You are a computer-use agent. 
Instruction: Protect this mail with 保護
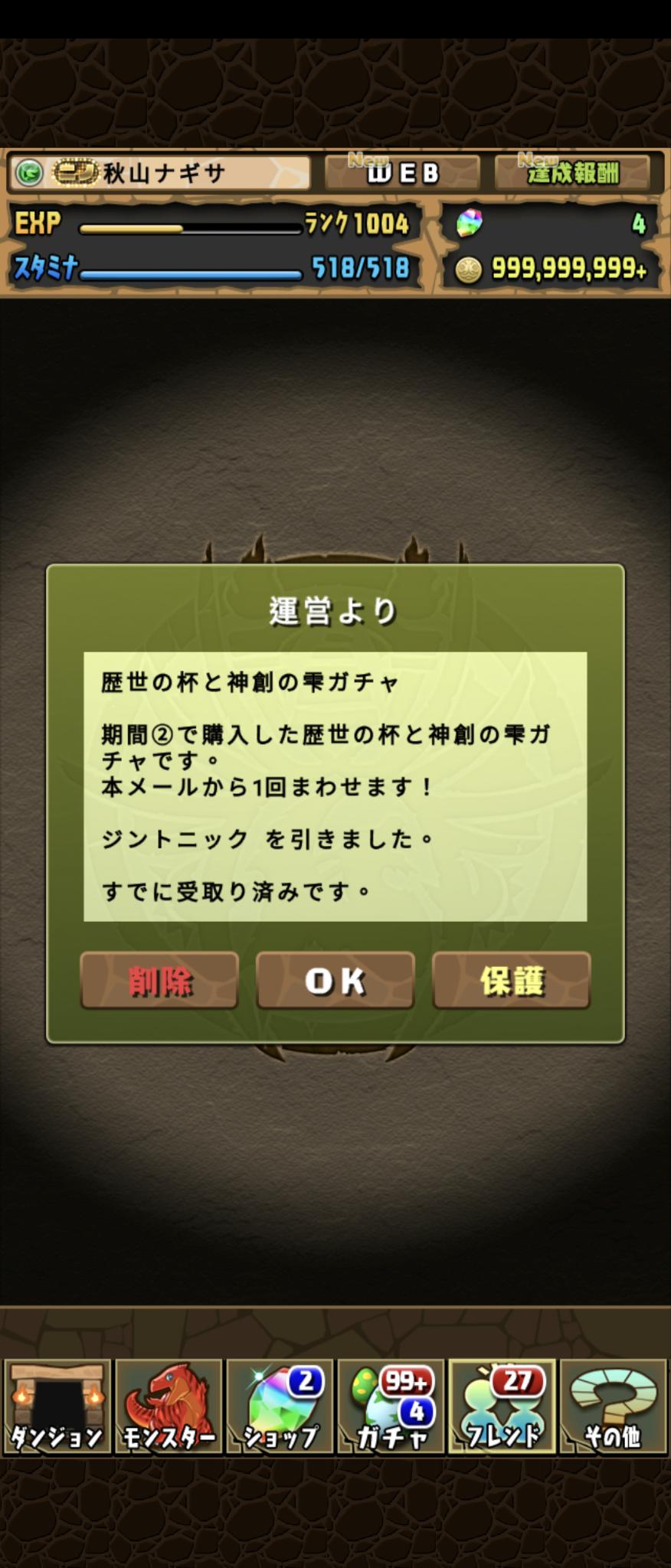(512, 981)
